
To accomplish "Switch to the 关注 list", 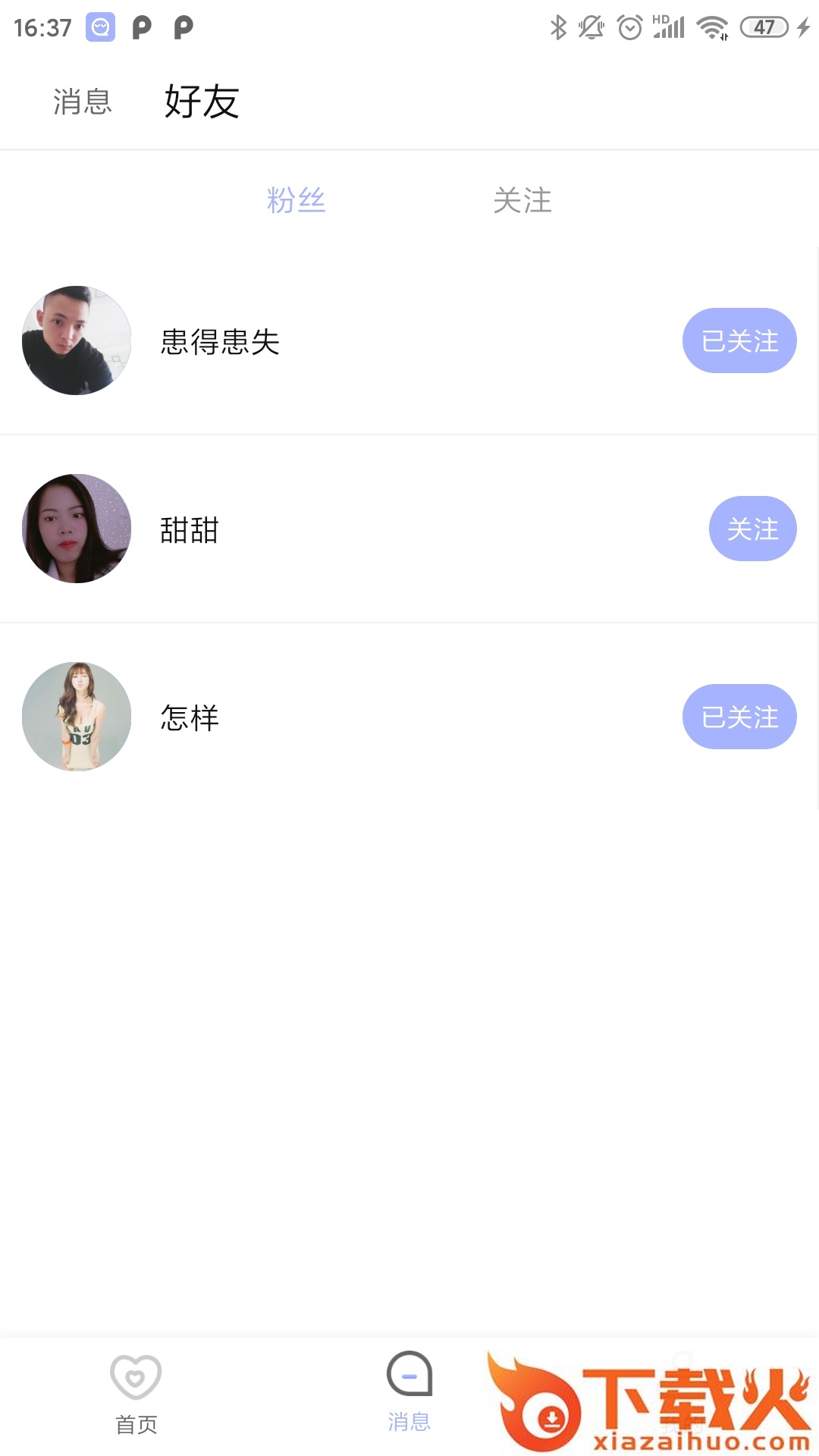I will click(x=522, y=200).
